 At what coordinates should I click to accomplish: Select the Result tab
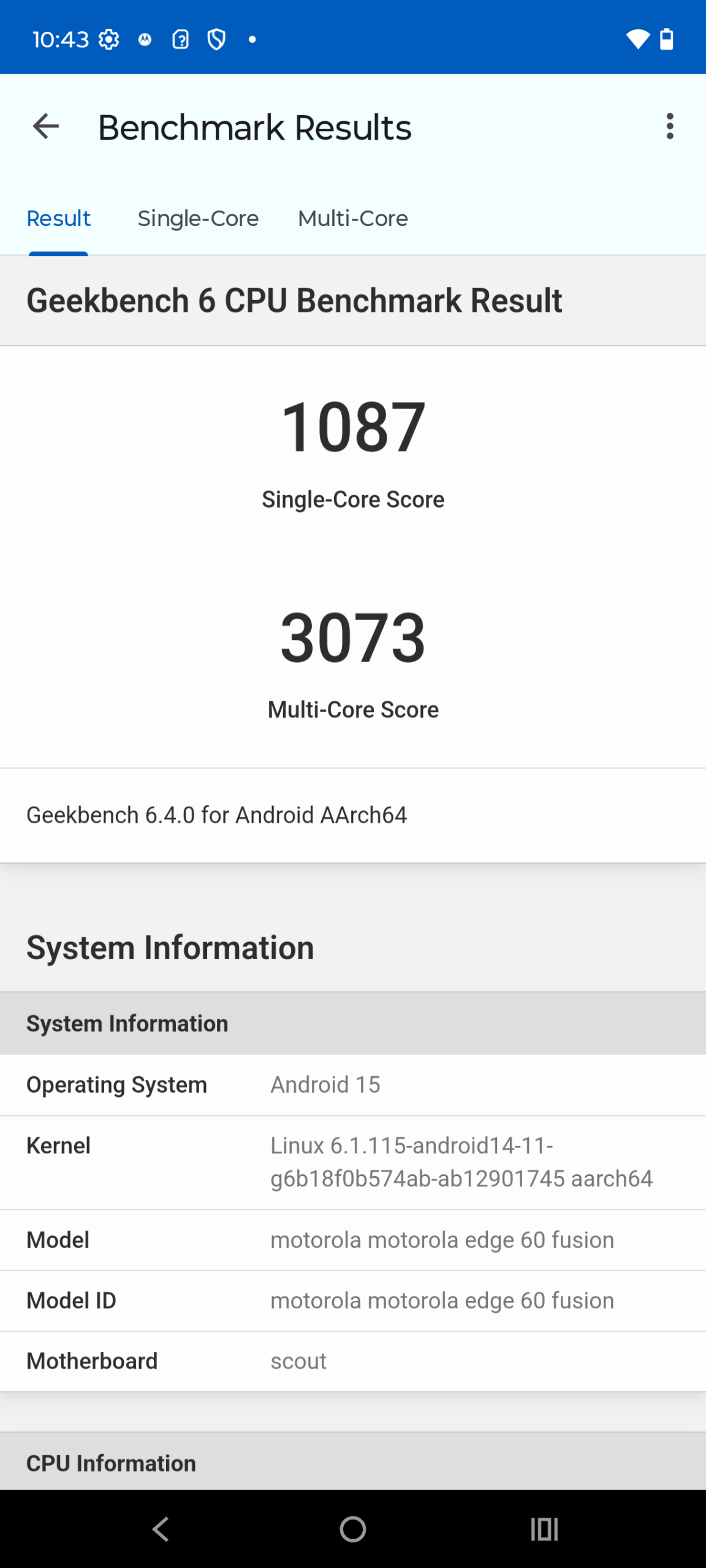click(x=58, y=219)
